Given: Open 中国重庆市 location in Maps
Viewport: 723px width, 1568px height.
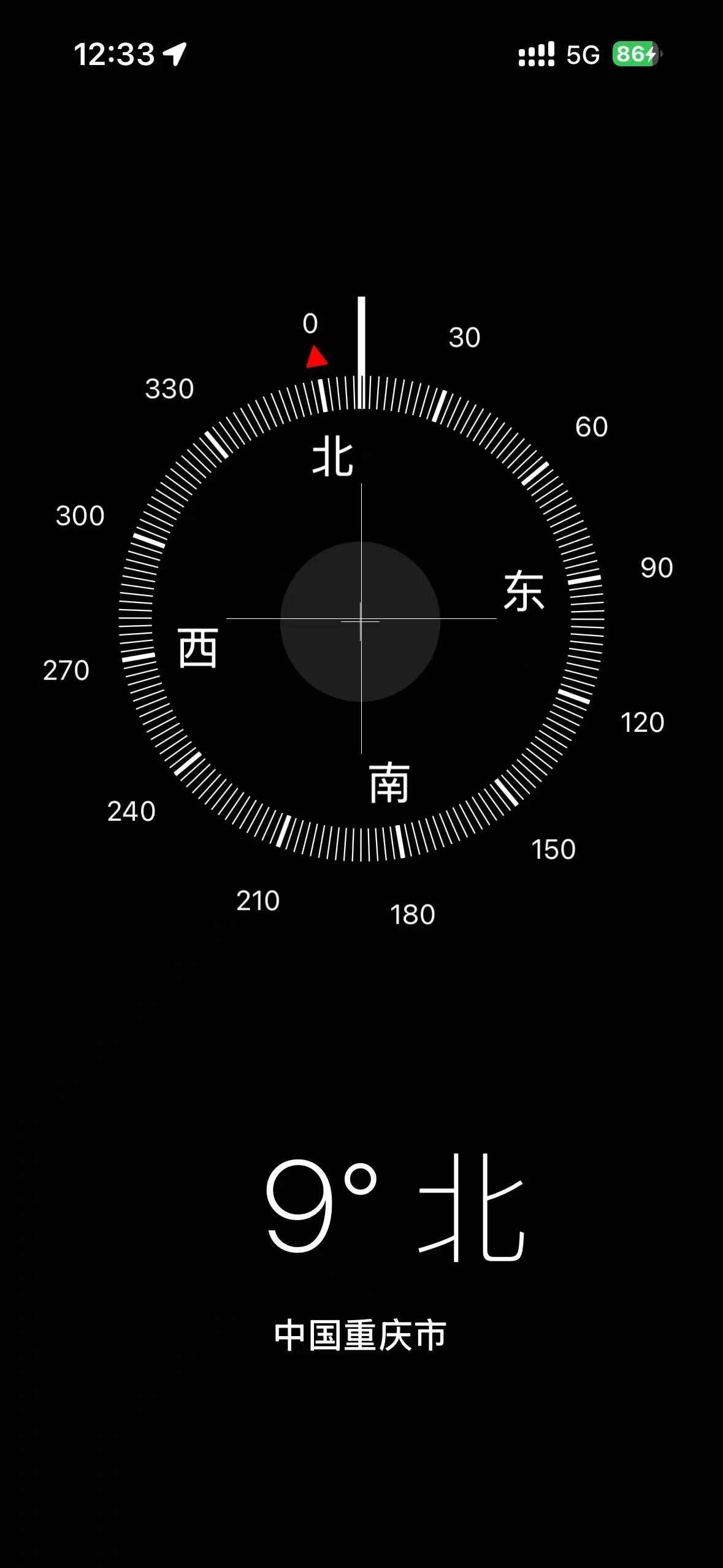Looking at the screenshot, I should click(x=361, y=1335).
